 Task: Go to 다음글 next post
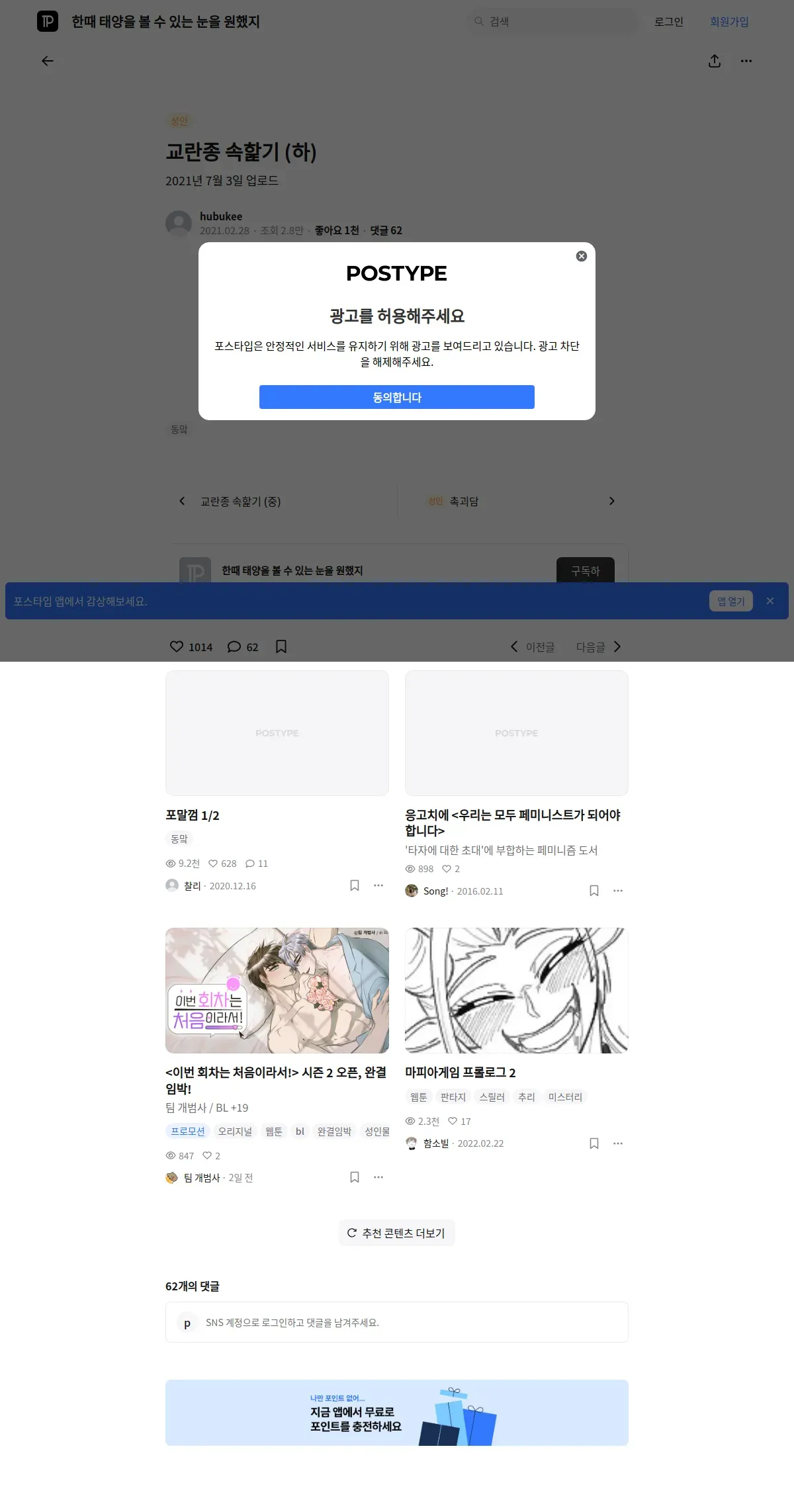pyautogui.click(x=598, y=646)
